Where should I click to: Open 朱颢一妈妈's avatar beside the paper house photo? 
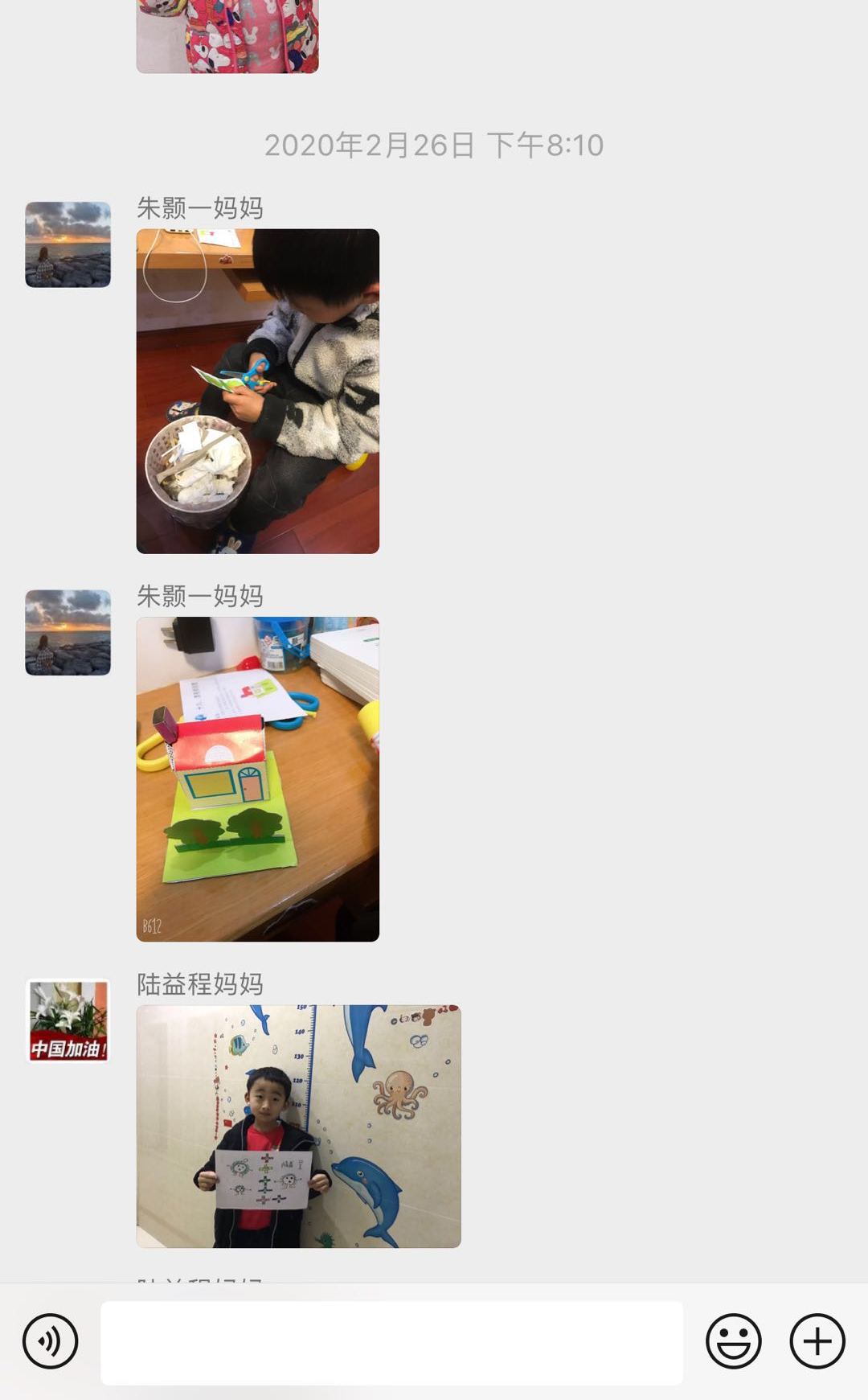point(68,632)
